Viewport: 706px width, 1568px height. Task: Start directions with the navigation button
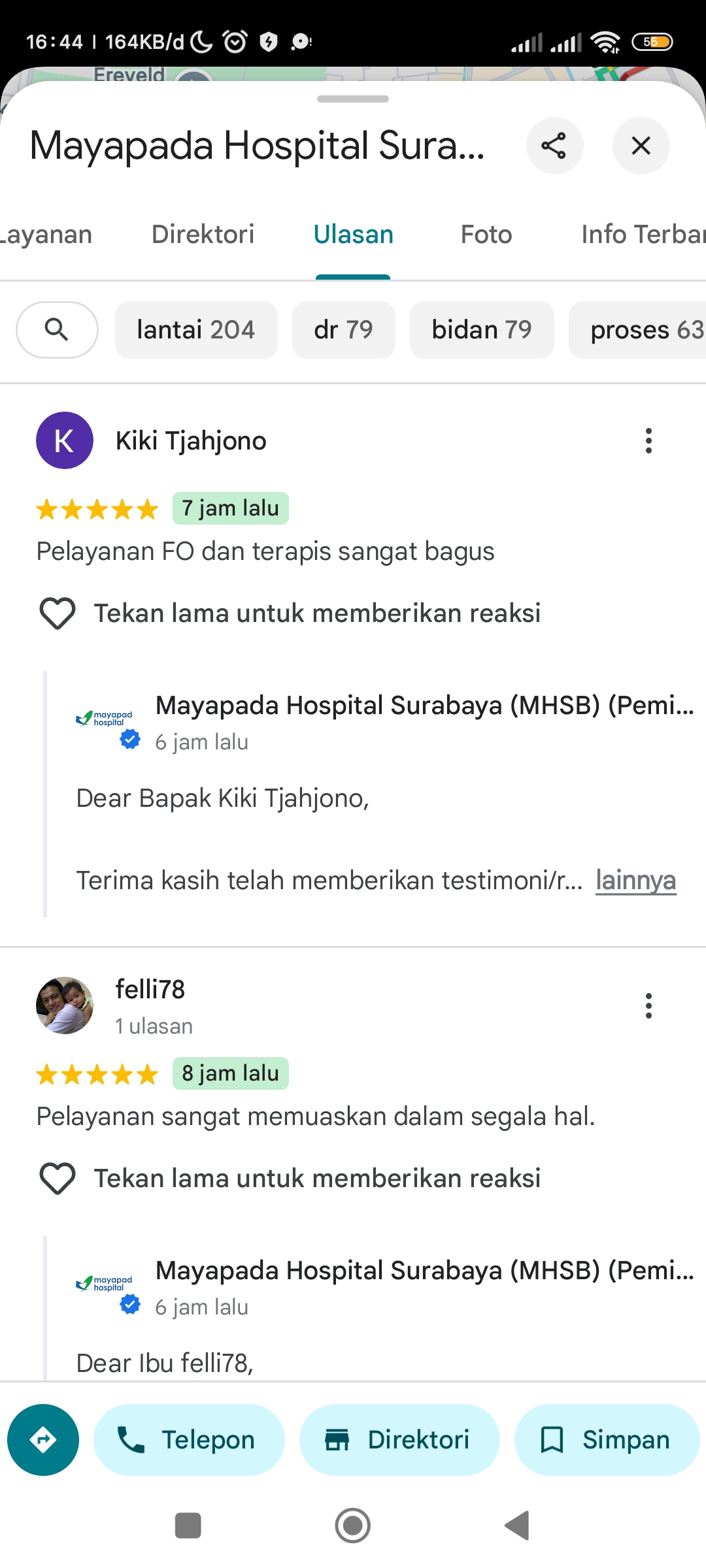(x=43, y=1440)
